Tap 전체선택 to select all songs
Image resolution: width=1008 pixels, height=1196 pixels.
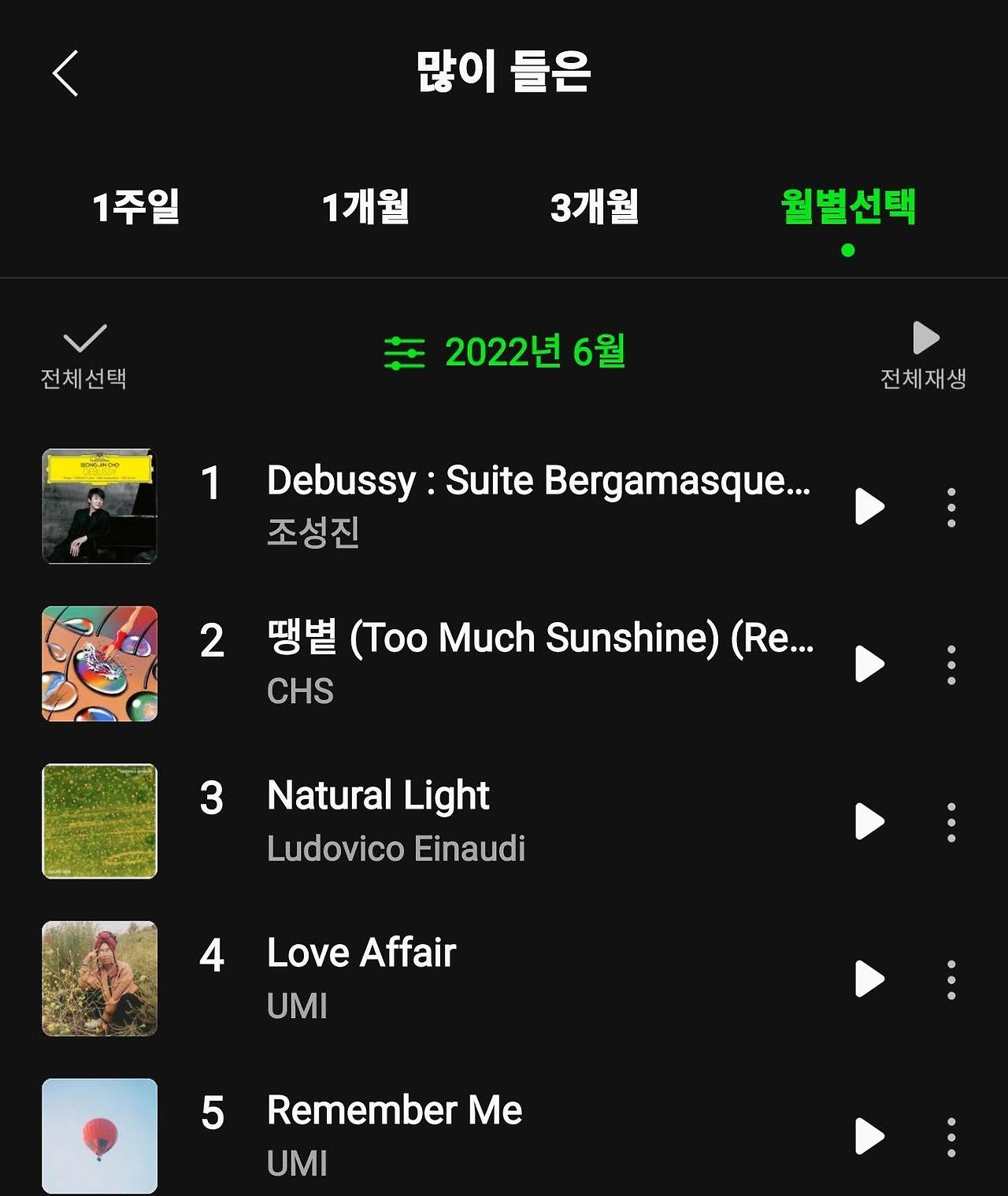pos(83,356)
